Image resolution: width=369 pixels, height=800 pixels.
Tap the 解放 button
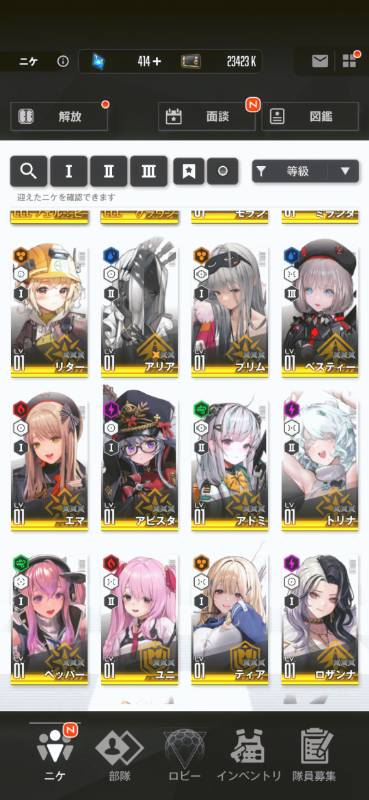59,116
